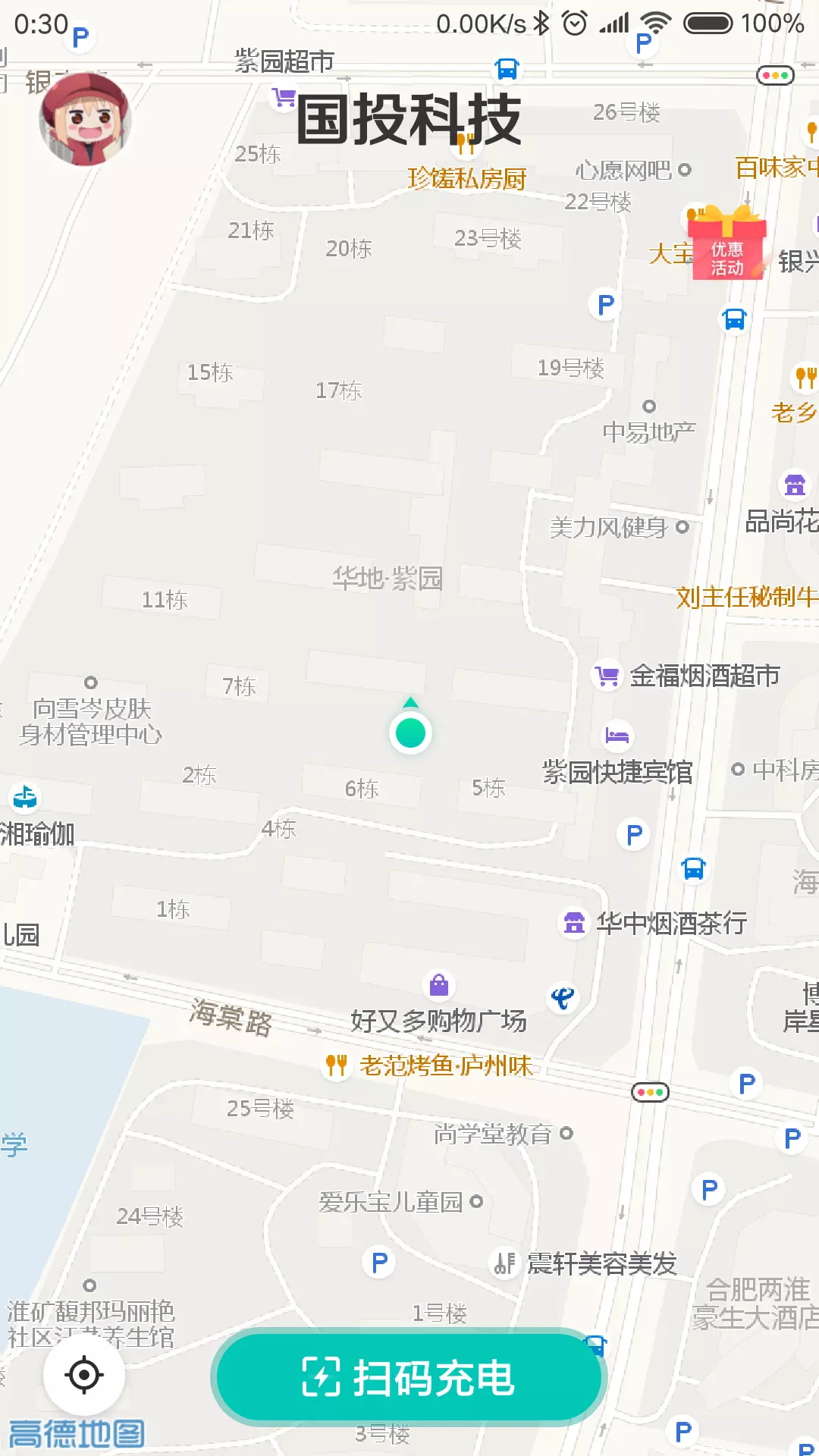The height and width of the screenshot is (1456, 819).
Task: Open the user profile avatar
Action: [85, 119]
